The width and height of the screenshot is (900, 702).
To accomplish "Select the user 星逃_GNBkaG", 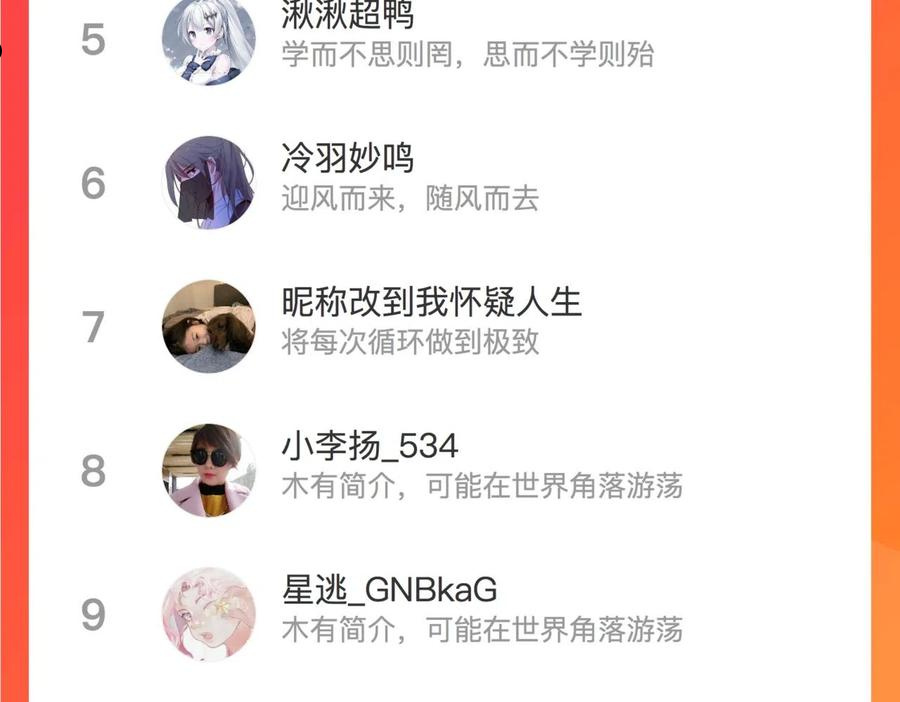I will pos(449,614).
